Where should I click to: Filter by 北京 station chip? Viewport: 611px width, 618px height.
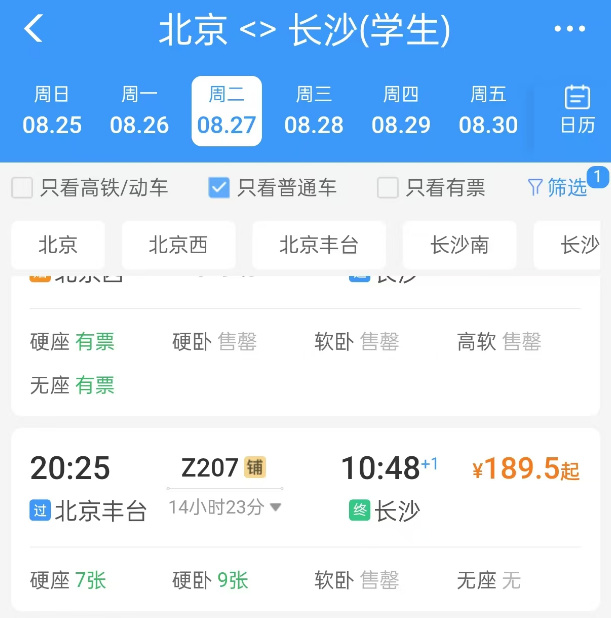pyautogui.click(x=58, y=245)
